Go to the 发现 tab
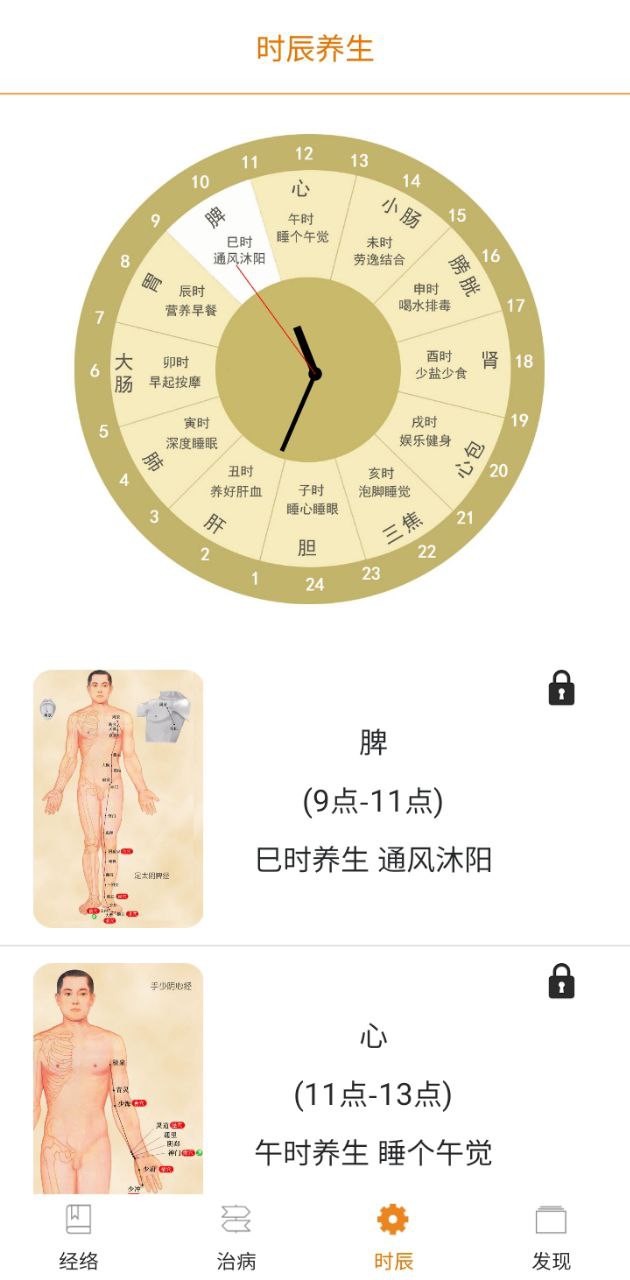This screenshot has height=1280, width=630. coord(551,1237)
